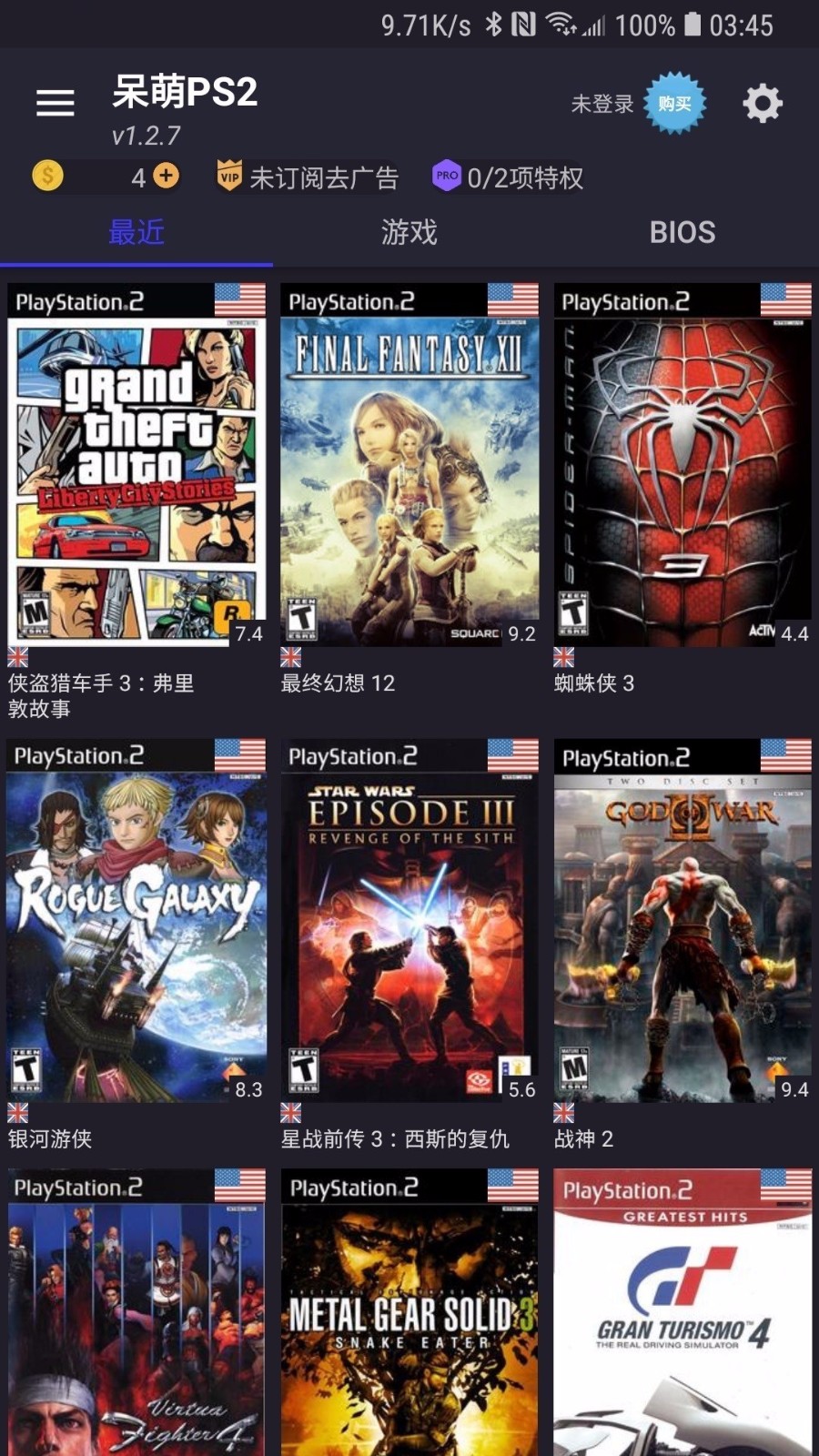Switch to the 游戏 tab

pos(409,233)
